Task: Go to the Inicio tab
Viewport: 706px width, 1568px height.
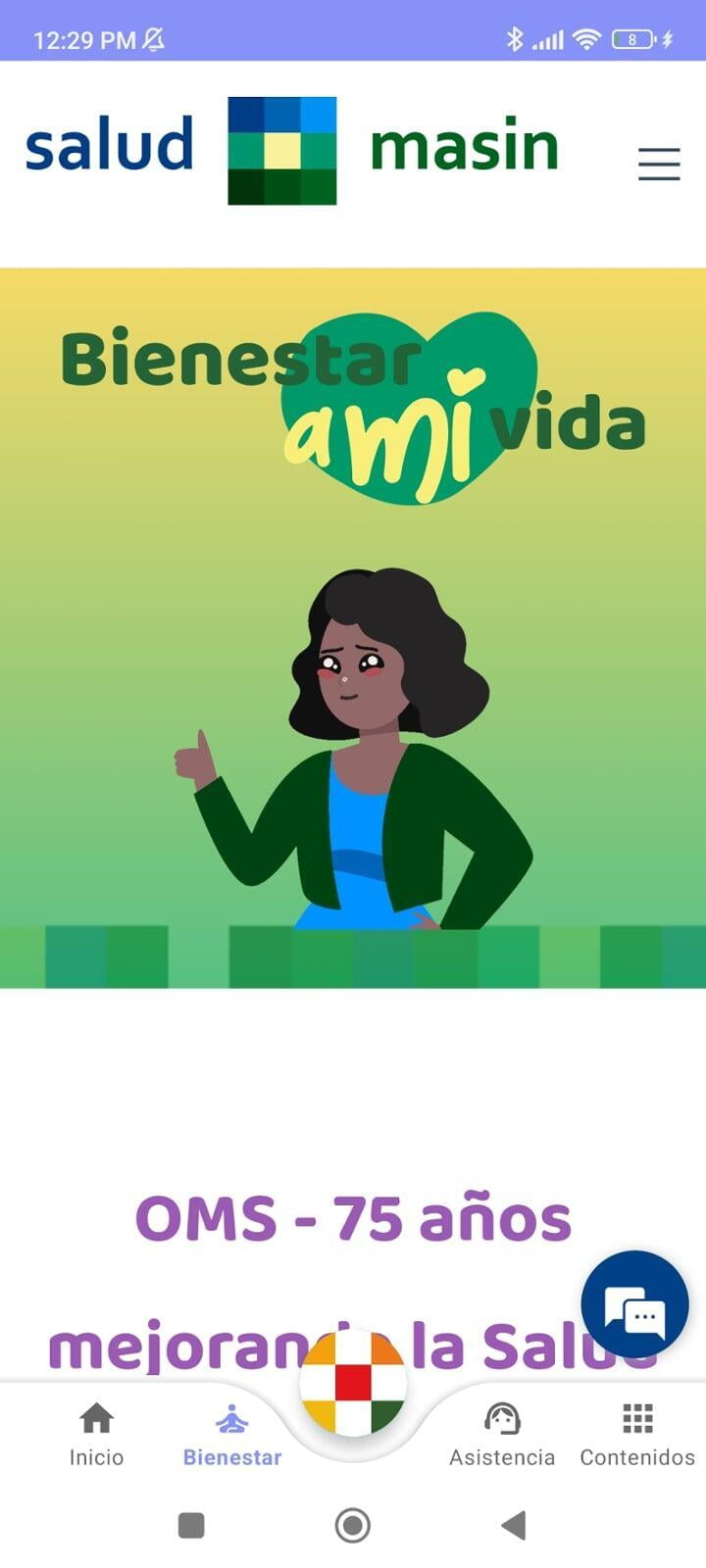Action: [x=96, y=1434]
